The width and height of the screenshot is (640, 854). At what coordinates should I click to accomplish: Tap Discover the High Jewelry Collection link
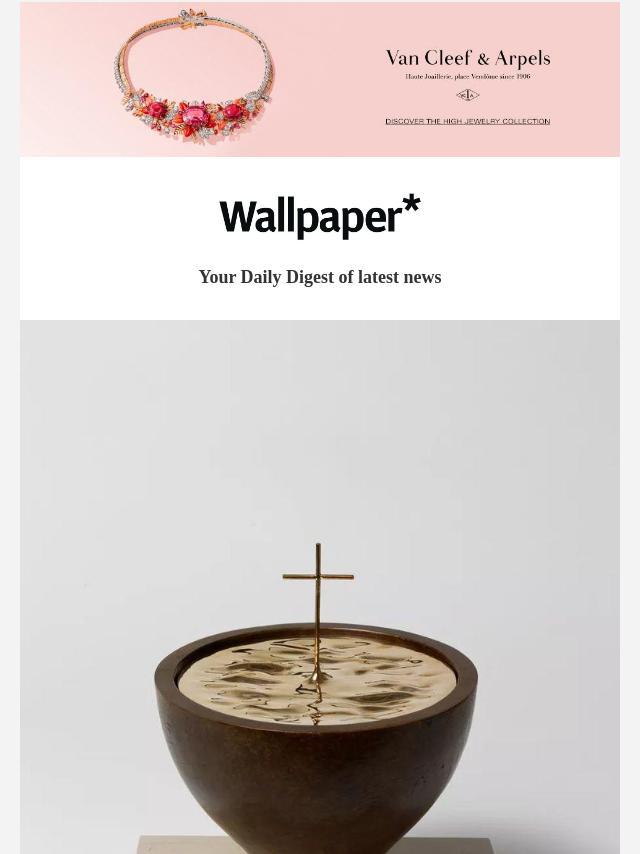(x=467, y=121)
